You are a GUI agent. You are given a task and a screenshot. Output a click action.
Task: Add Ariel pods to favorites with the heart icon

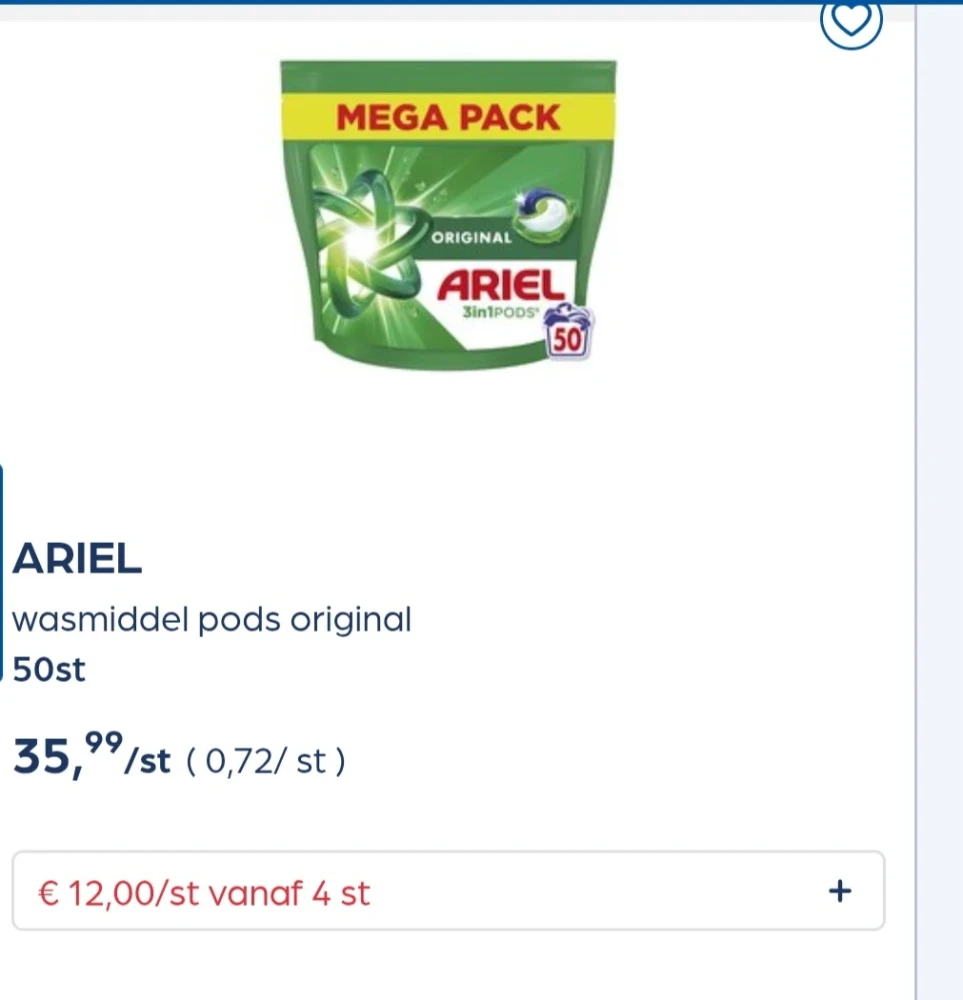pyautogui.click(x=851, y=20)
